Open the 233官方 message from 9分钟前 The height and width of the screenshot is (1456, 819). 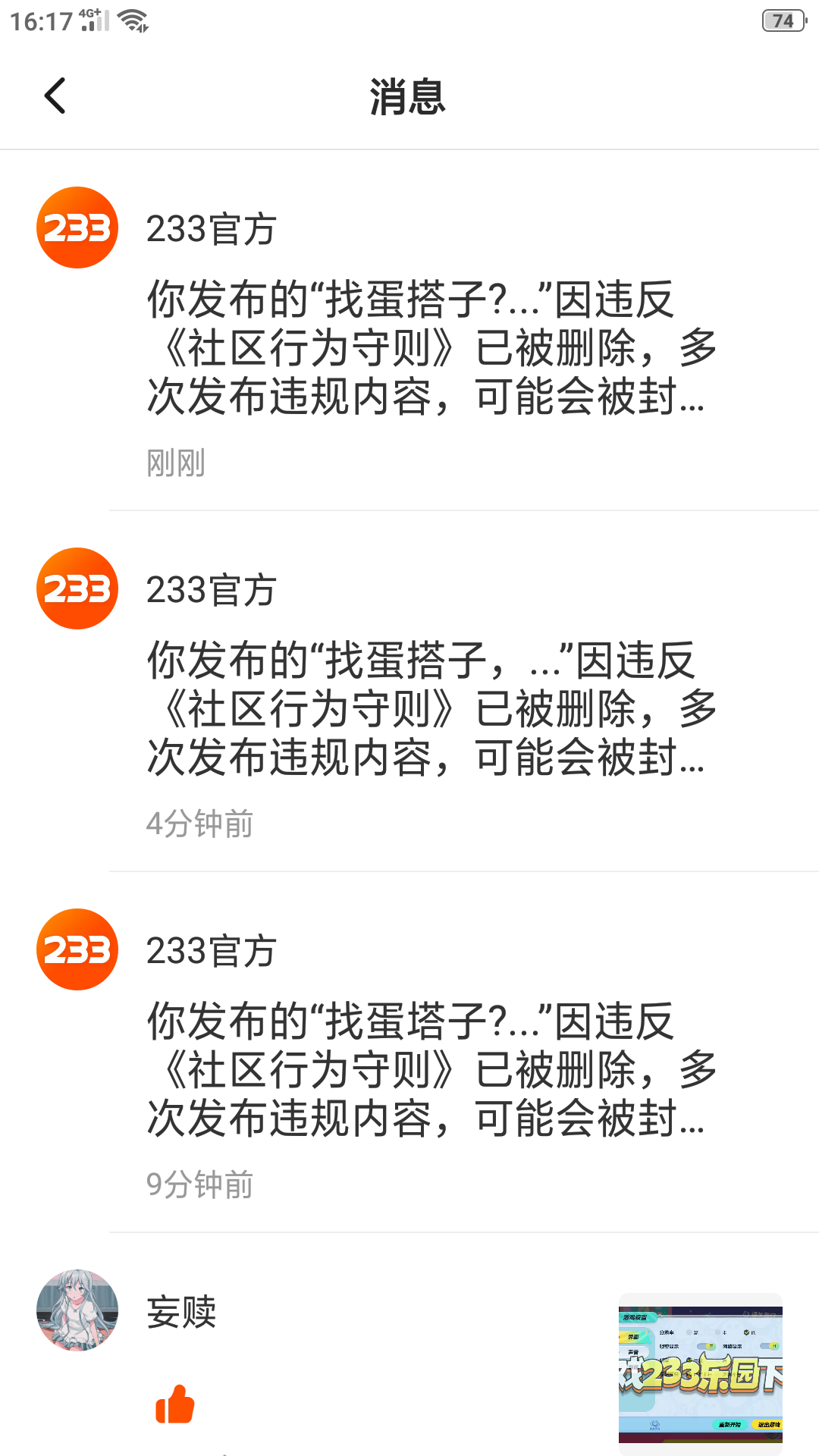click(x=409, y=1053)
